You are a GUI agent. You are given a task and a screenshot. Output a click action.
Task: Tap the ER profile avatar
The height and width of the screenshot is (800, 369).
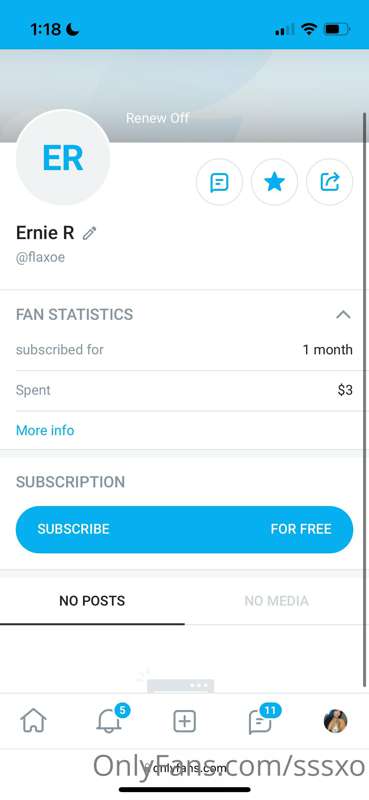coord(63,158)
